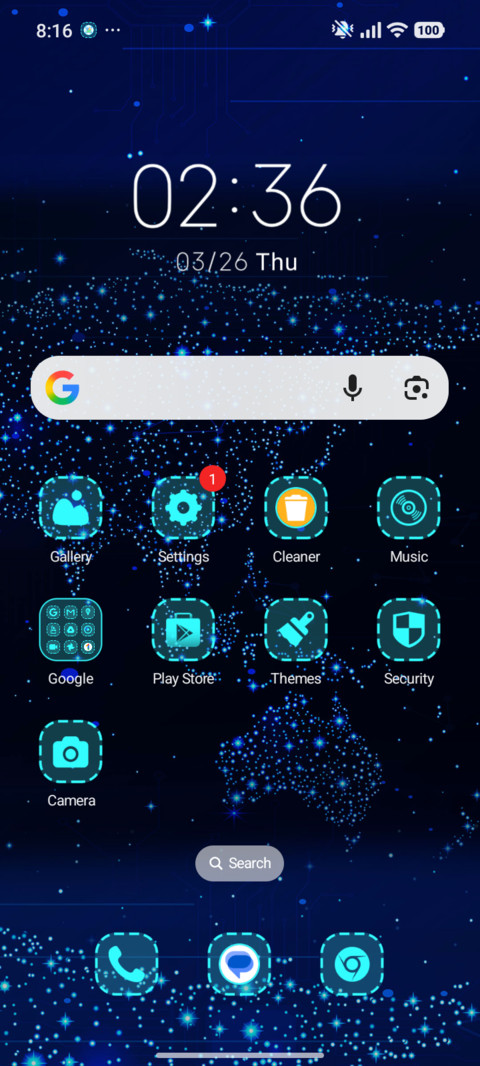Open Messages from the dock
This screenshot has width=480, height=1066.
tap(239, 964)
